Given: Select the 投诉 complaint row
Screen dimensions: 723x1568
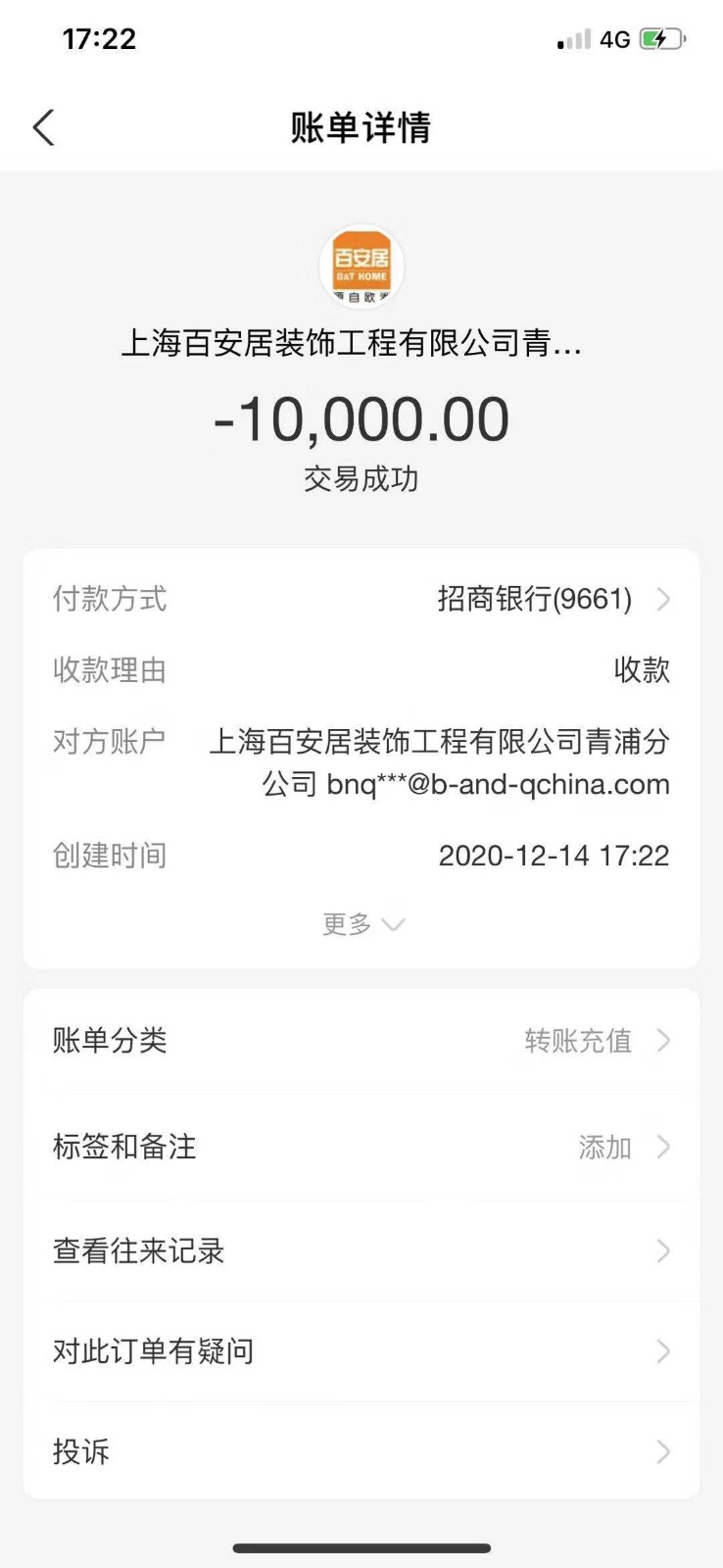Looking at the screenshot, I should 361,1451.
